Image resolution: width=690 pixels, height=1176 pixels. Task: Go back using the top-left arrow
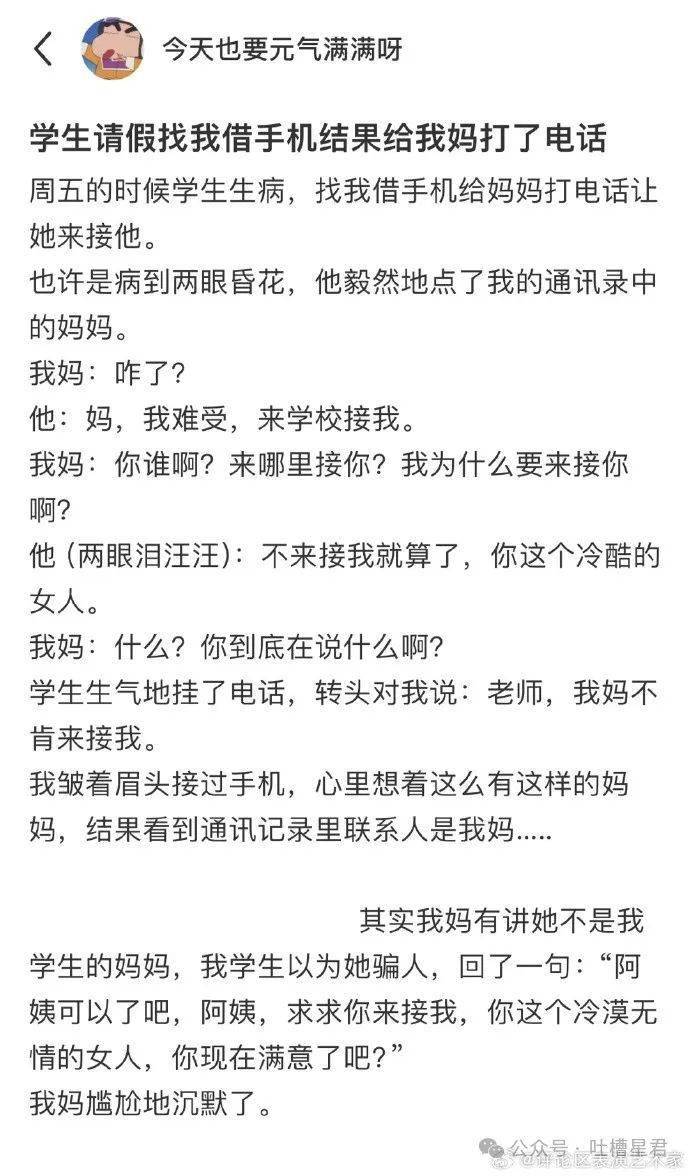(44, 50)
